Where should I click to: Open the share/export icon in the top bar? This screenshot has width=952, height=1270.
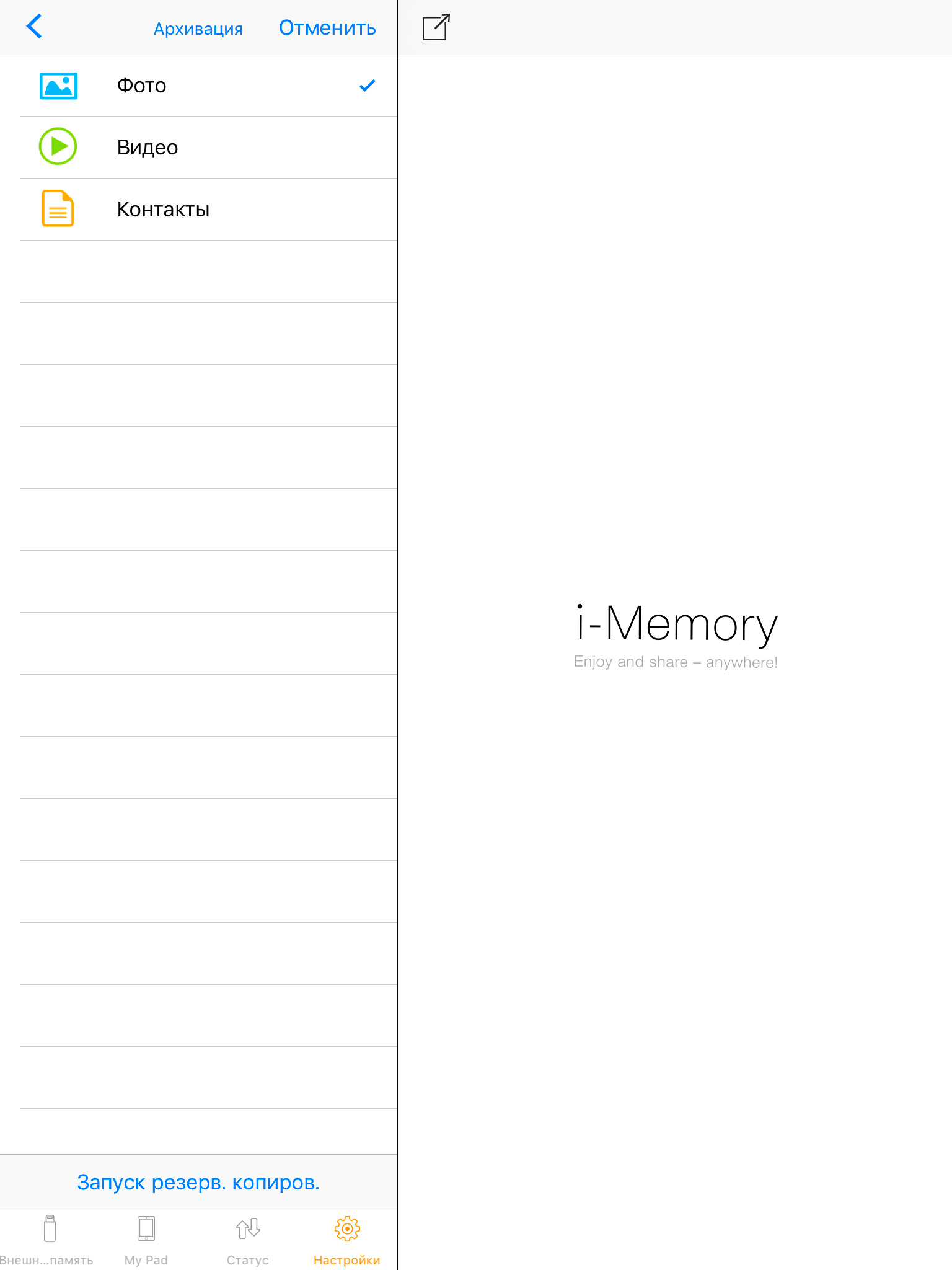pyautogui.click(x=436, y=27)
